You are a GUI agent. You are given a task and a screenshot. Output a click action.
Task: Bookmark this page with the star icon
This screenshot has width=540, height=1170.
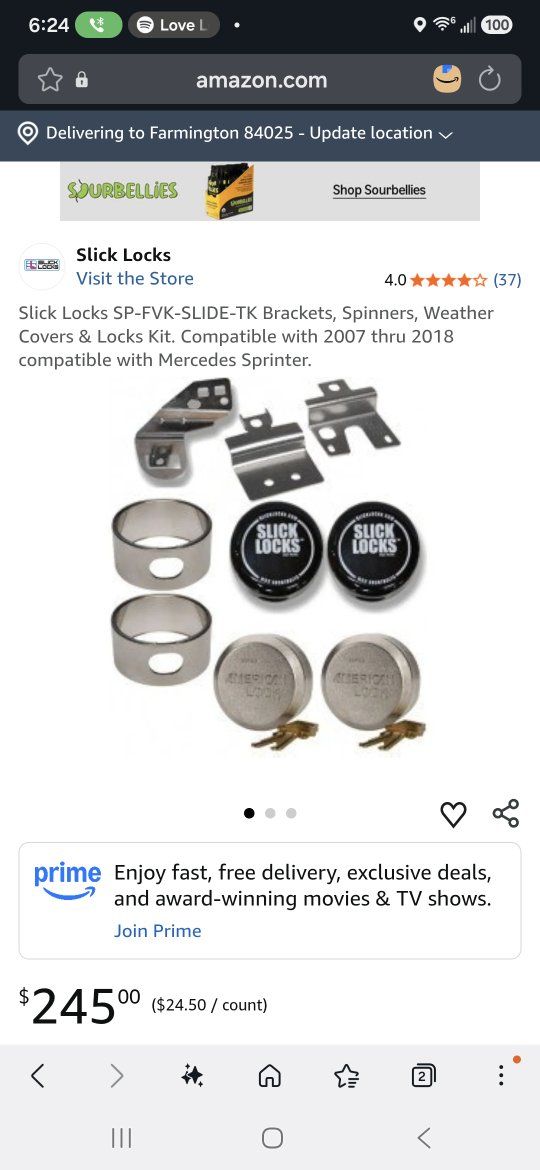pyautogui.click(x=50, y=80)
